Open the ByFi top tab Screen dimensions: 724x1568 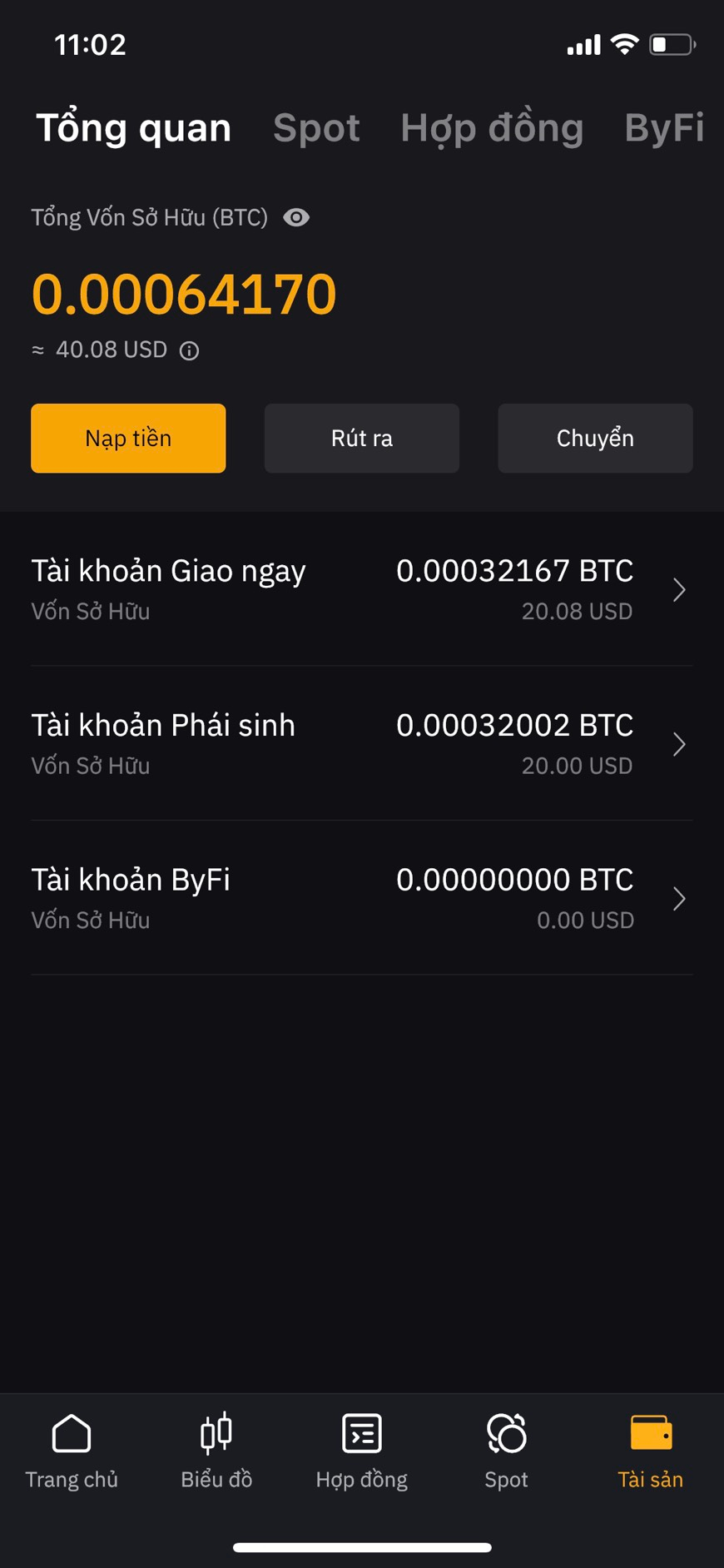[x=664, y=128]
